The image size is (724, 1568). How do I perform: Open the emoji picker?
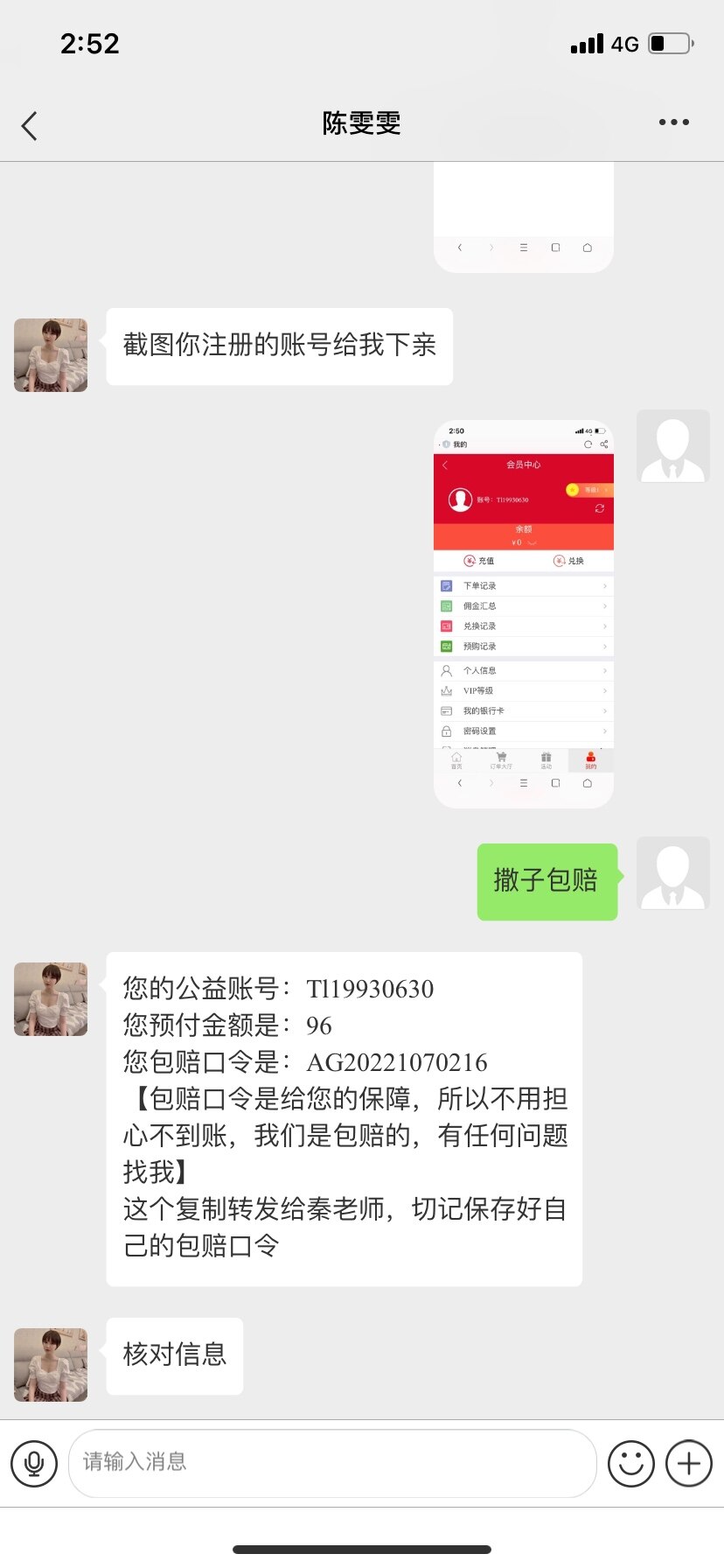[x=630, y=1463]
